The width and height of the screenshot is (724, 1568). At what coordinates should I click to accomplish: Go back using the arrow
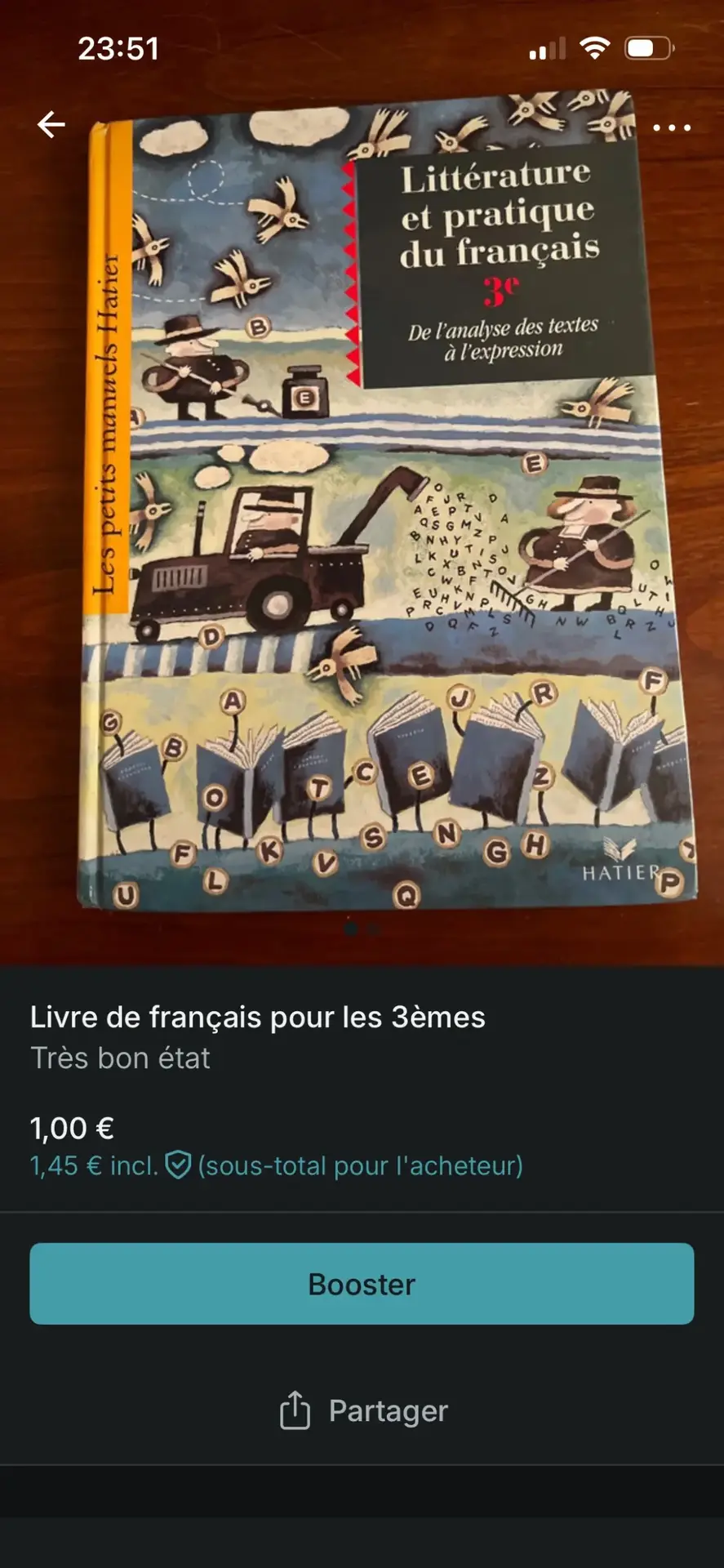(51, 125)
